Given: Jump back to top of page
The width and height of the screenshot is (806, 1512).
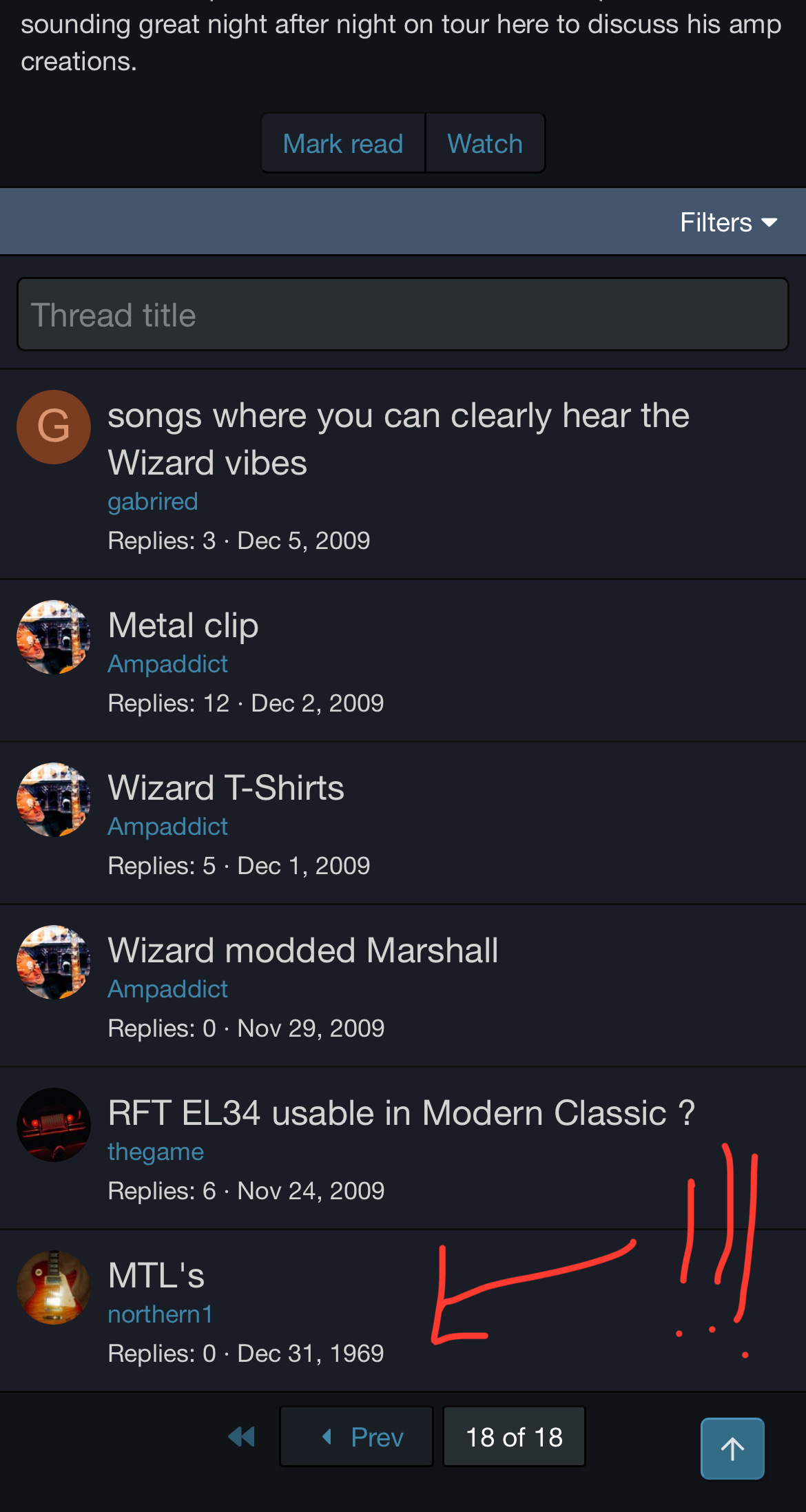Looking at the screenshot, I should (x=732, y=1449).
